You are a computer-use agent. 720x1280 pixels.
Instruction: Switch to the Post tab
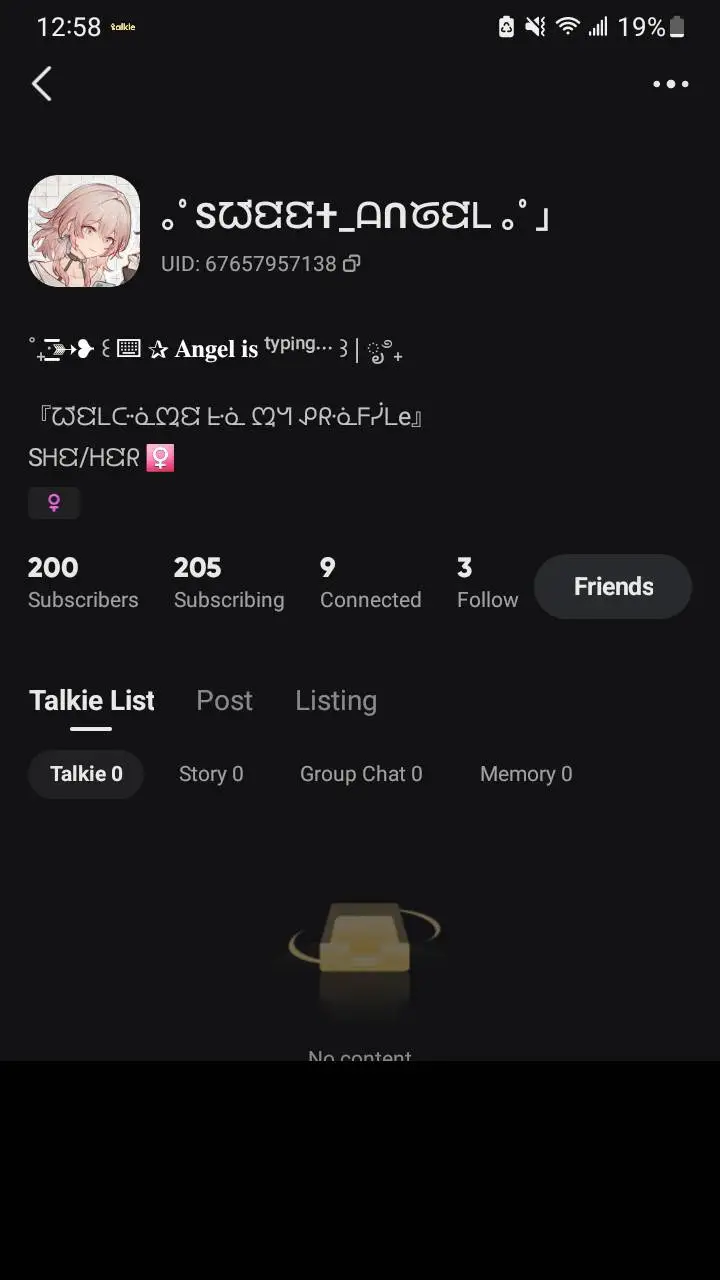(x=224, y=701)
